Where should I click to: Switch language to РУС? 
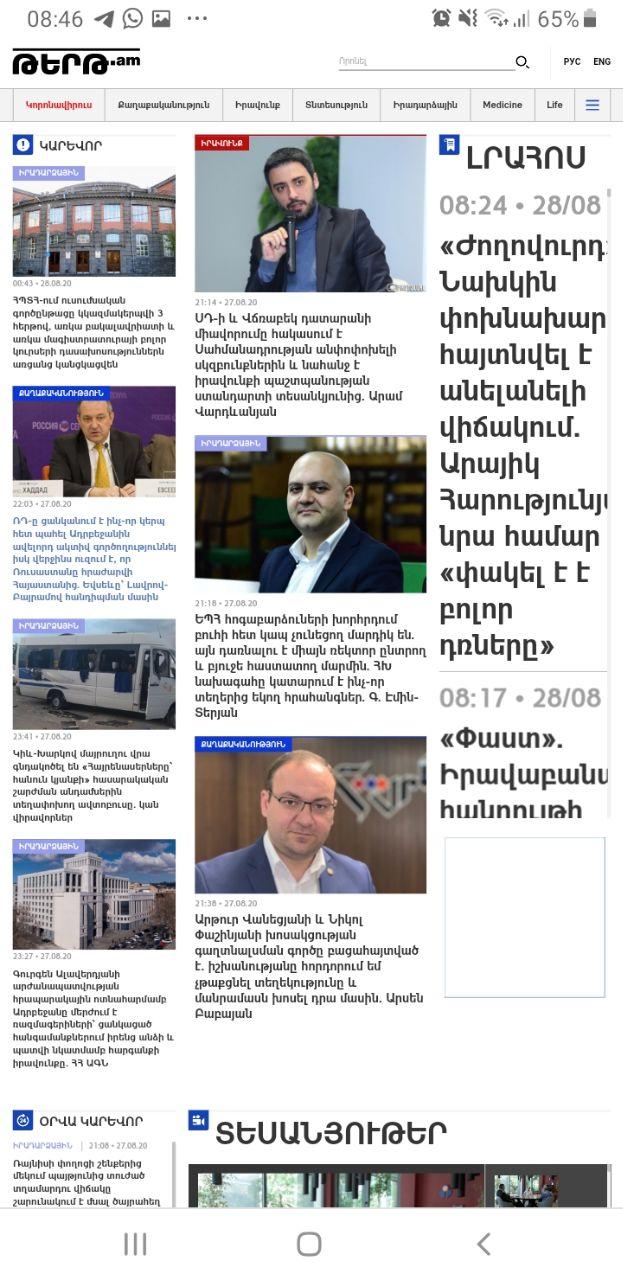[571, 62]
